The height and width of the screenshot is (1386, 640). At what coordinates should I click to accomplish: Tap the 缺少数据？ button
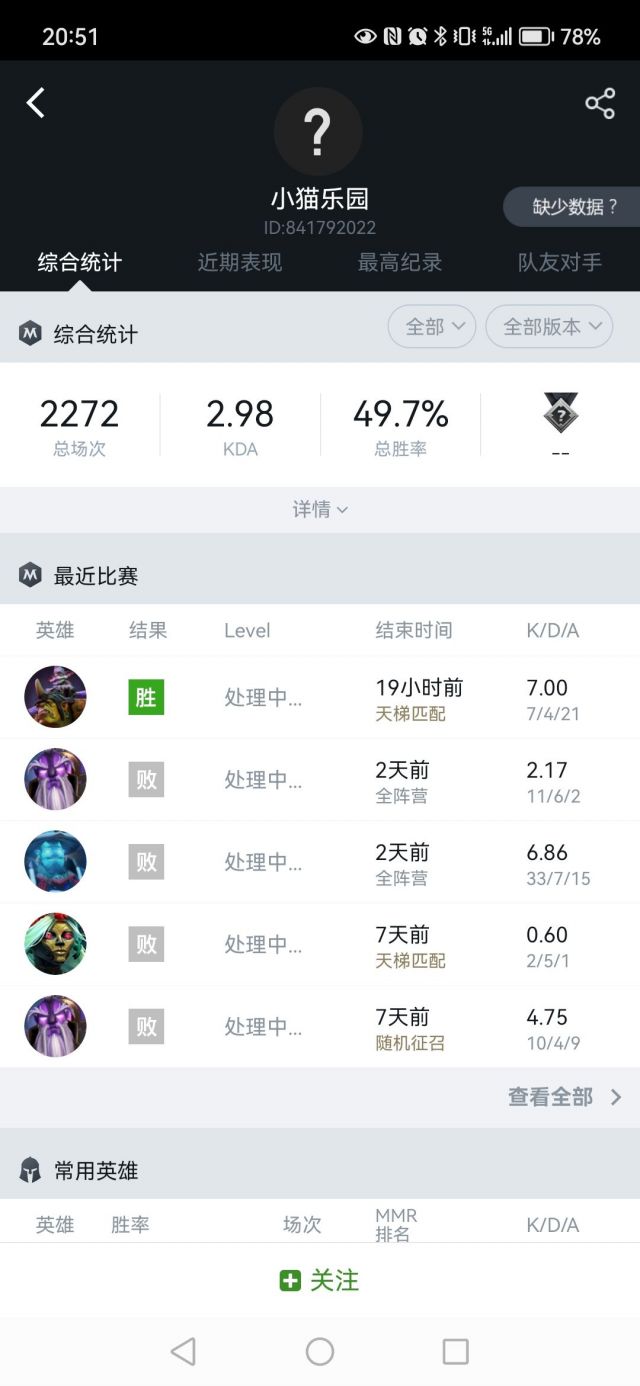coord(572,207)
